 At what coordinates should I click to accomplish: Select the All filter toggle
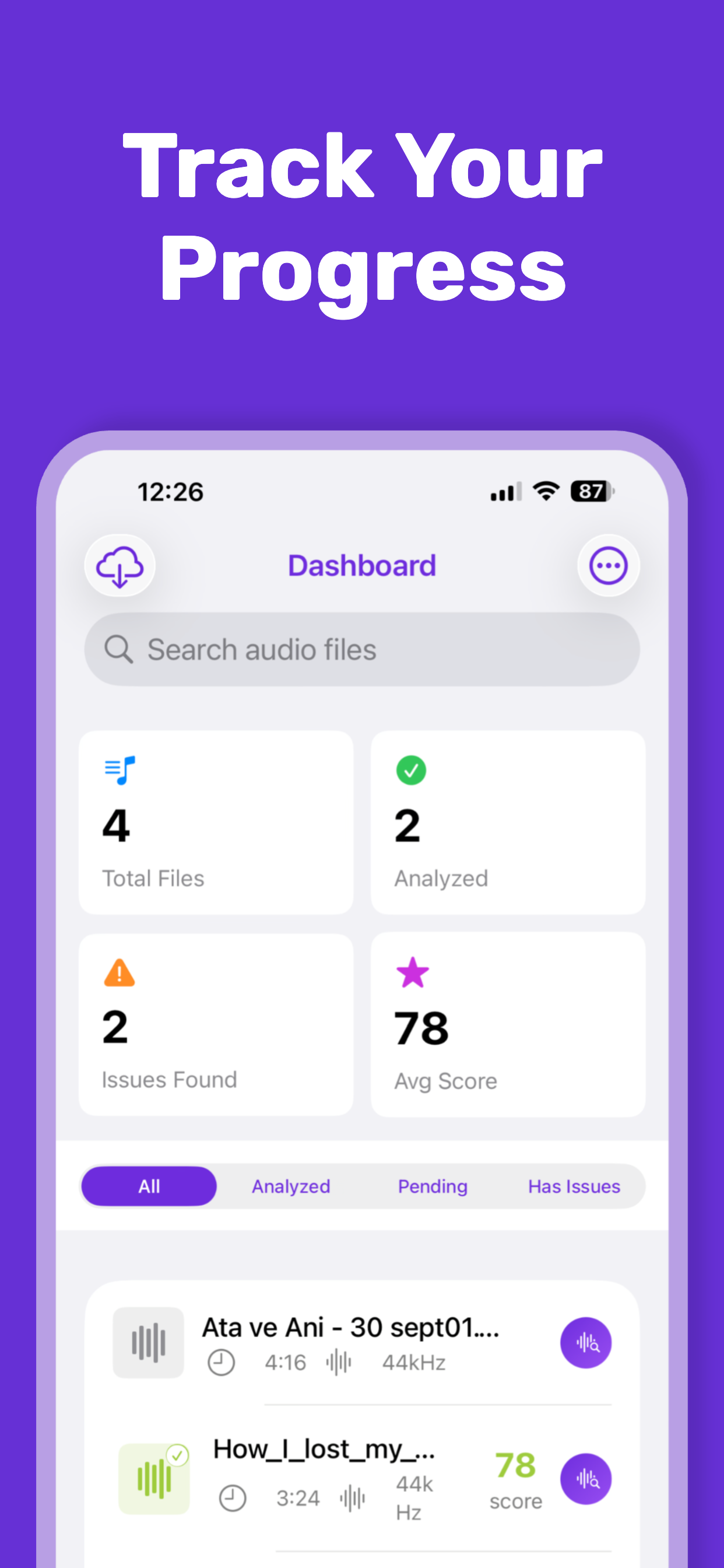pyautogui.click(x=149, y=1186)
